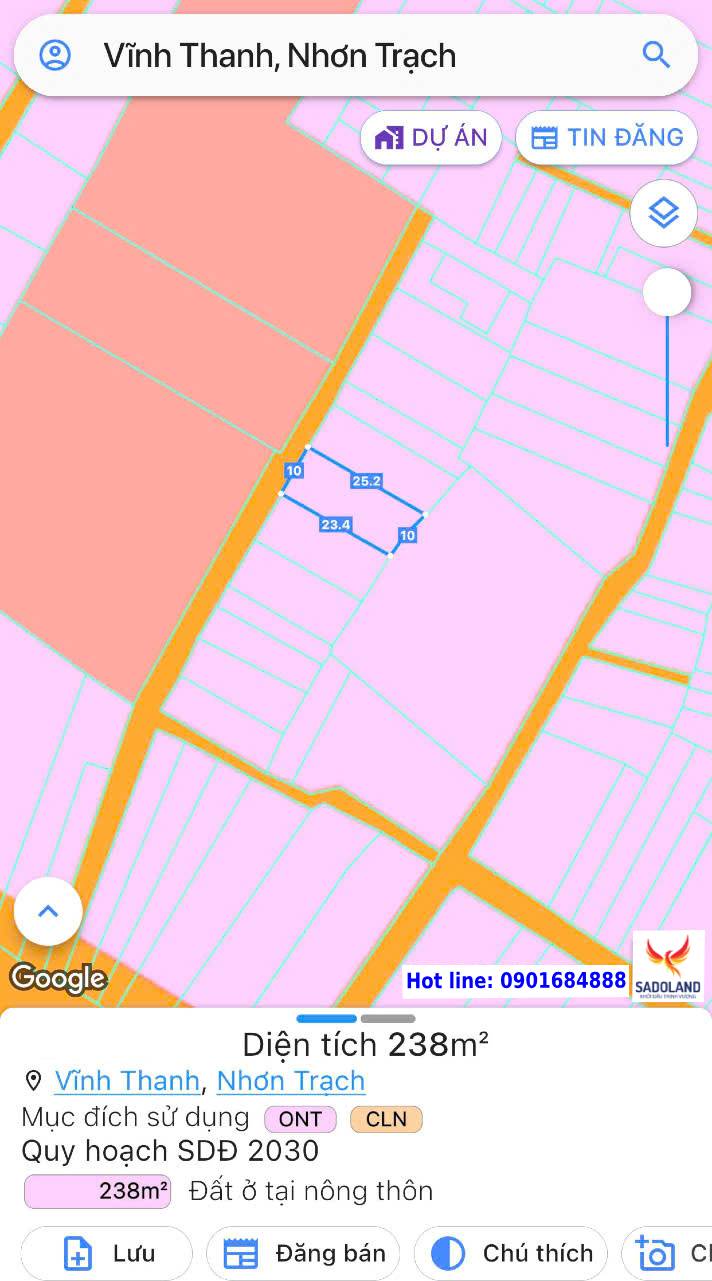Open the Chú thích legend
The image size is (712, 1281).
pos(511,1253)
